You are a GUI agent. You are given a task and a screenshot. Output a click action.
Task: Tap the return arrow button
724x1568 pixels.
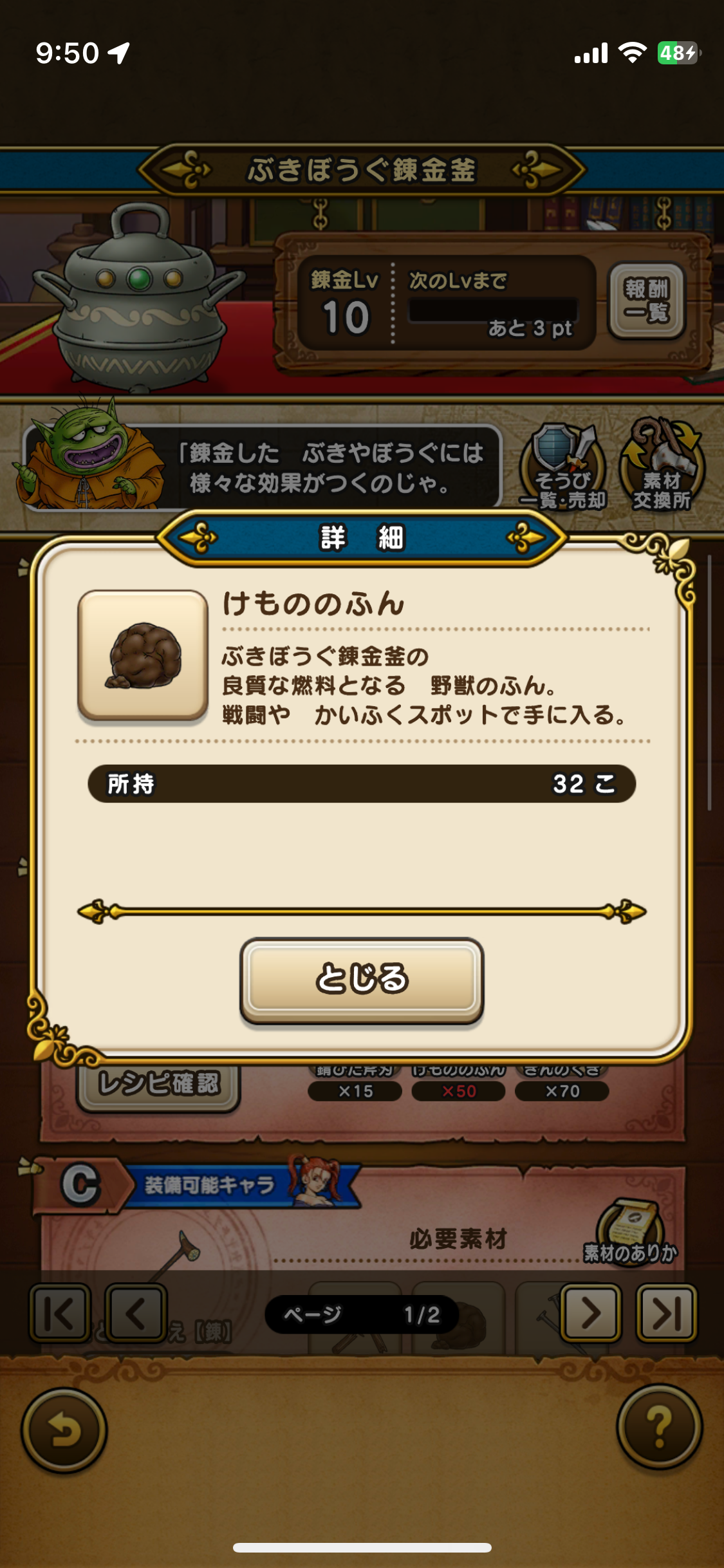click(64, 1430)
